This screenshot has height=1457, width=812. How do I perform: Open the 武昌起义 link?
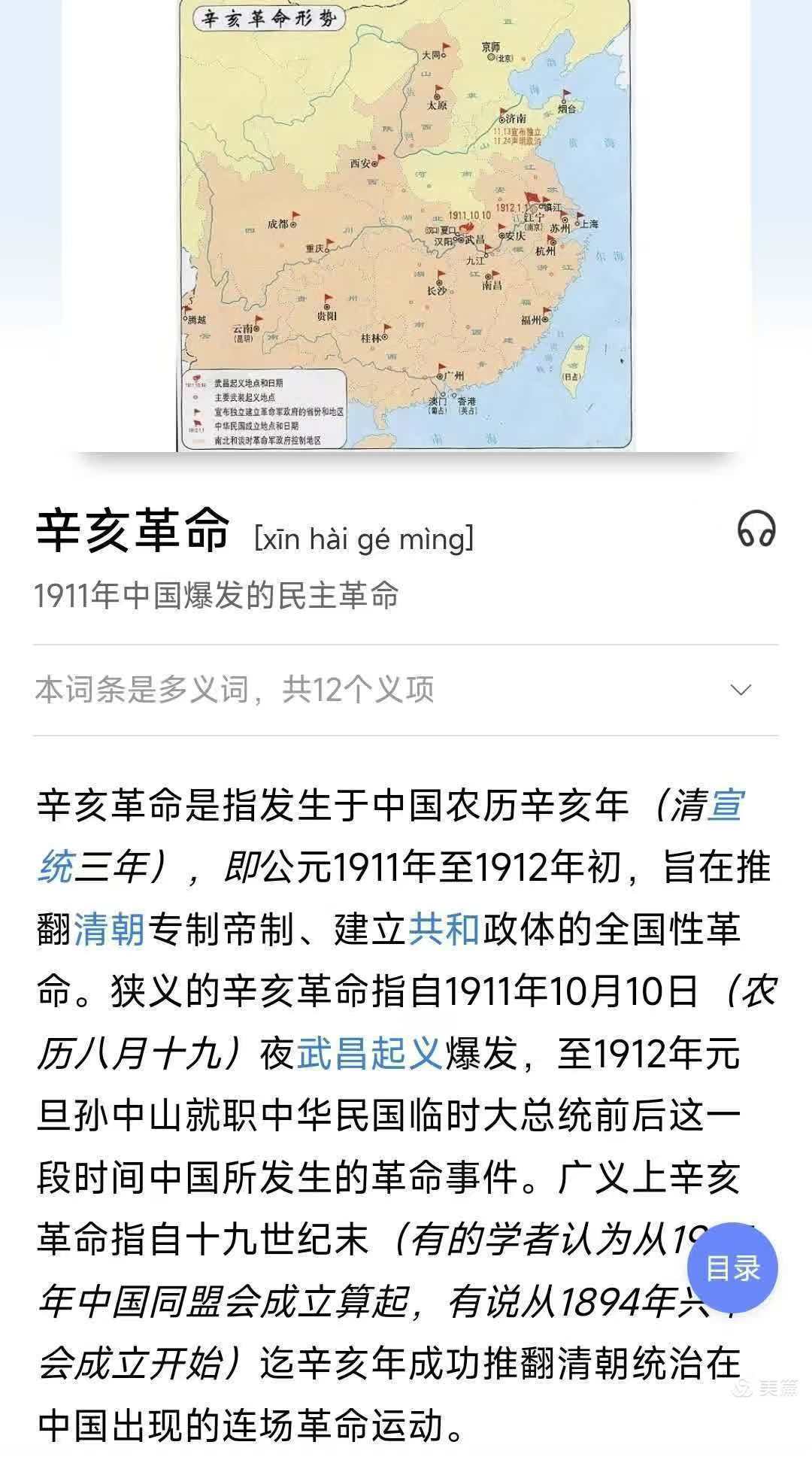[x=369, y=1053]
